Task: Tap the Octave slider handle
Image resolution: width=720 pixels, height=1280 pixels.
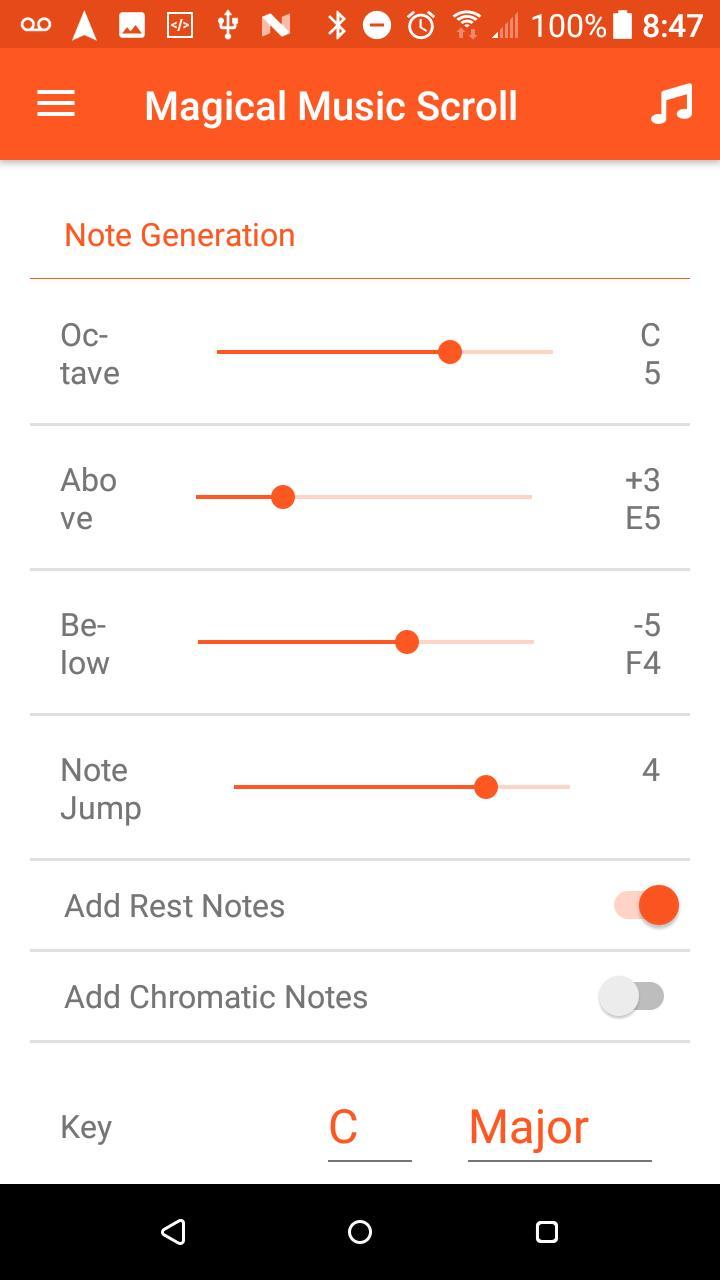Action: coord(450,352)
